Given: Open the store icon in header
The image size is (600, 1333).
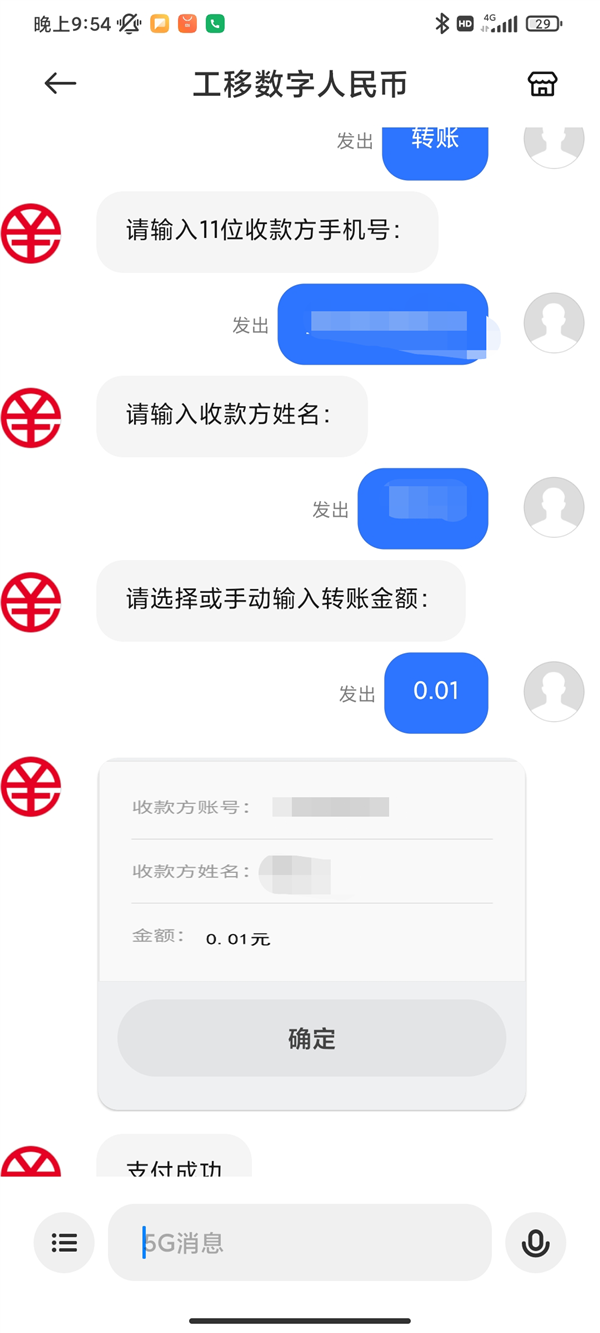Looking at the screenshot, I should 542,84.
